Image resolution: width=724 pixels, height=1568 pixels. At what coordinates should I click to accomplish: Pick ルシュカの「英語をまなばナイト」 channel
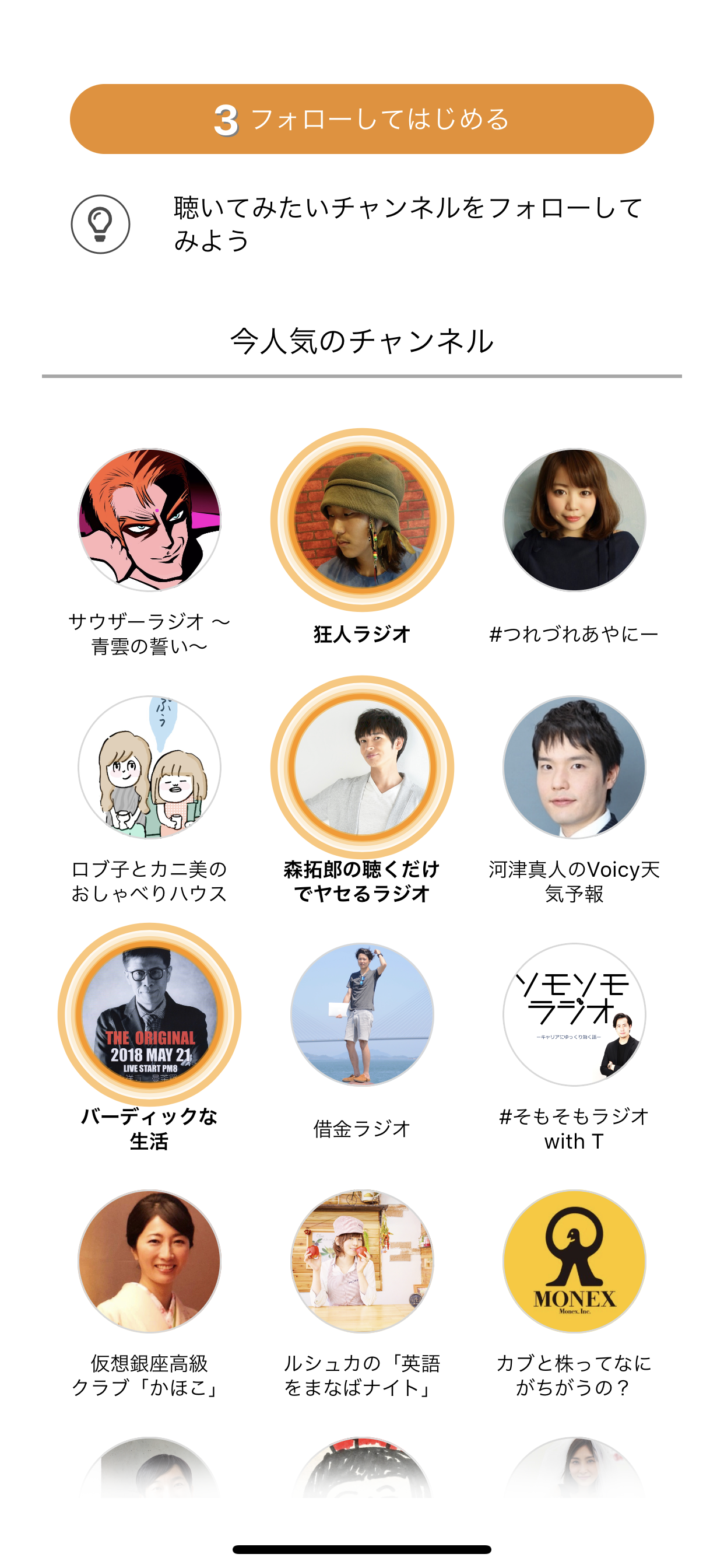click(362, 1262)
